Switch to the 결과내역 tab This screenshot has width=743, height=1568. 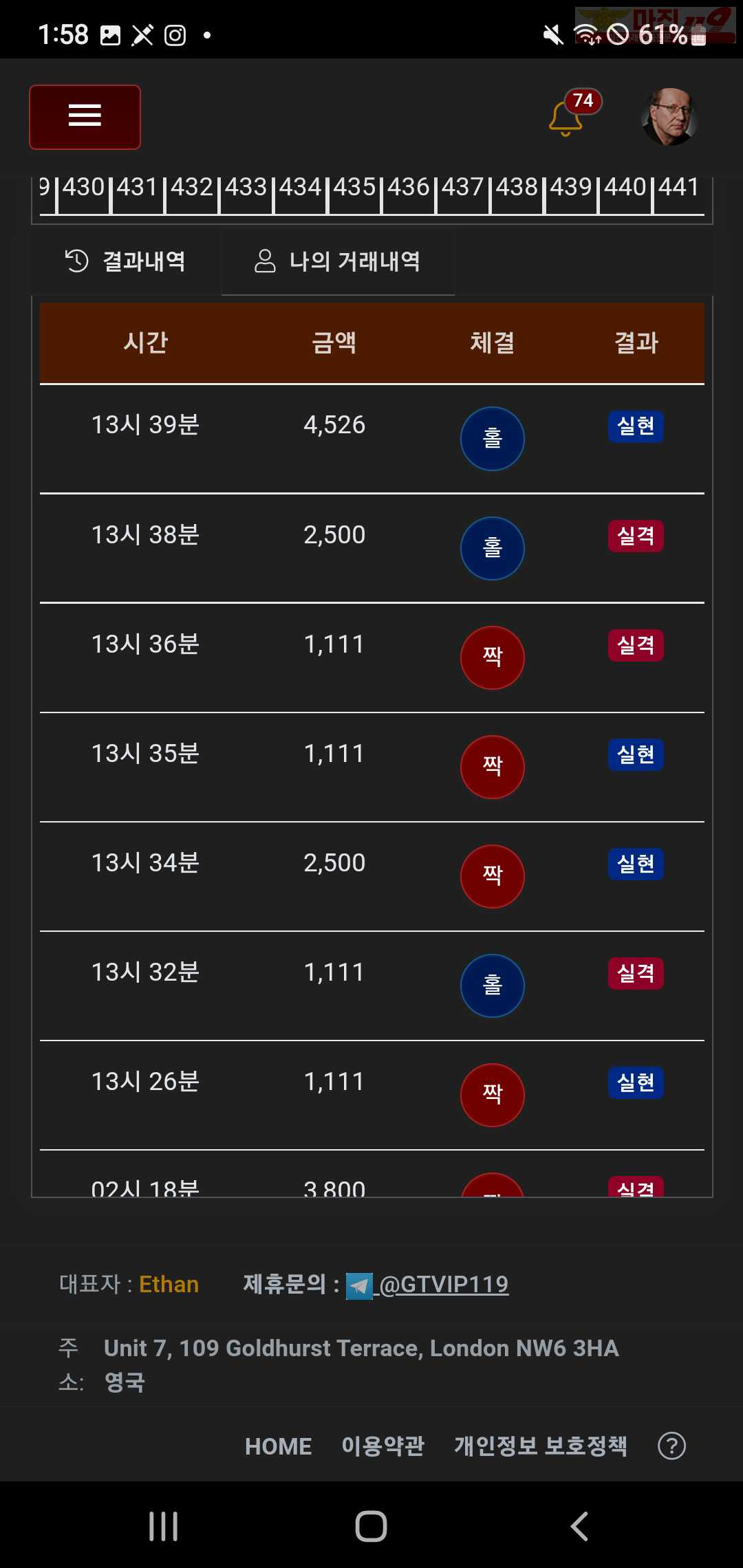(x=126, y=261)
